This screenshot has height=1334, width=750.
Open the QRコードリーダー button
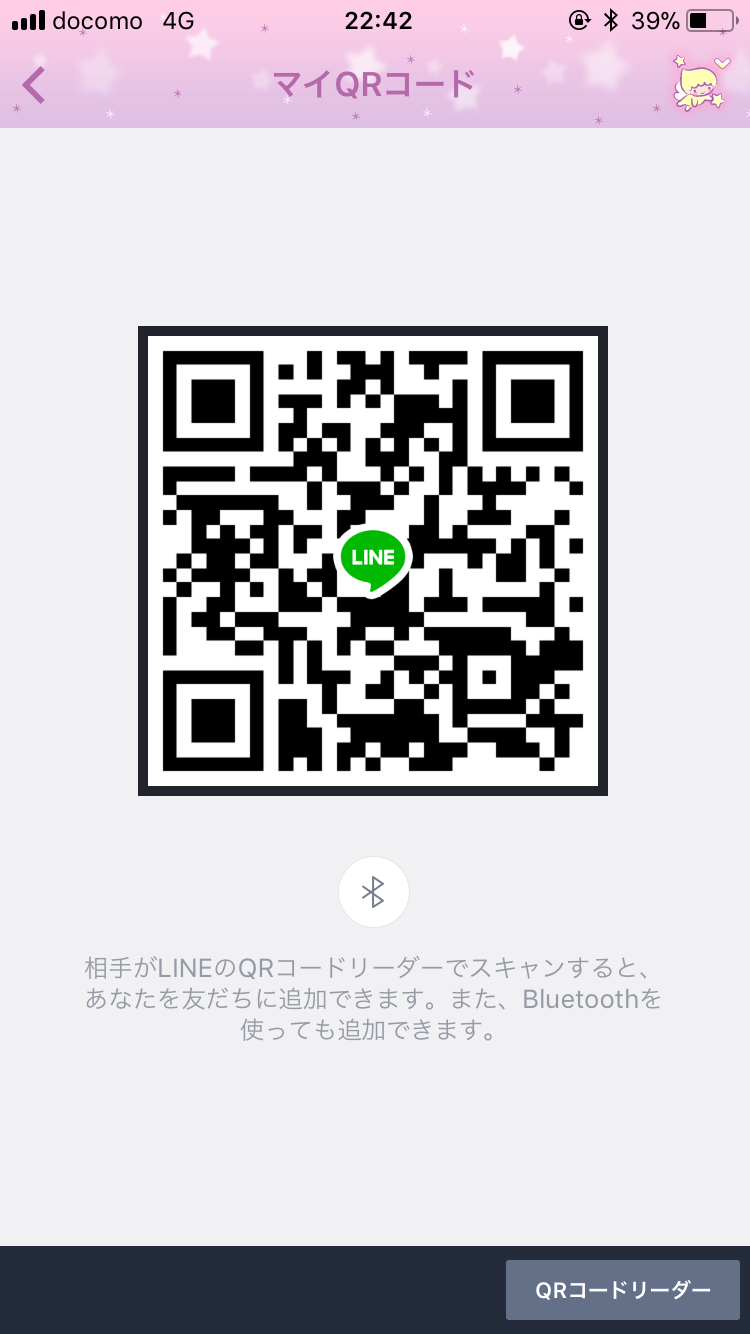(622, 1290)
